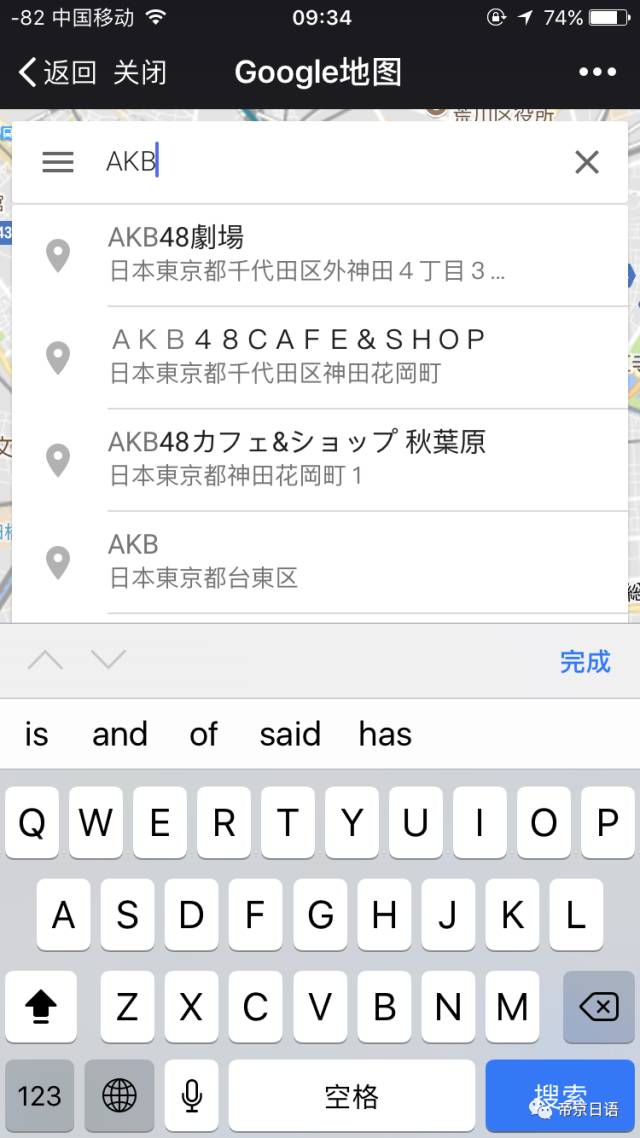Switch keyboard language with globe key

click(119, 1096)
